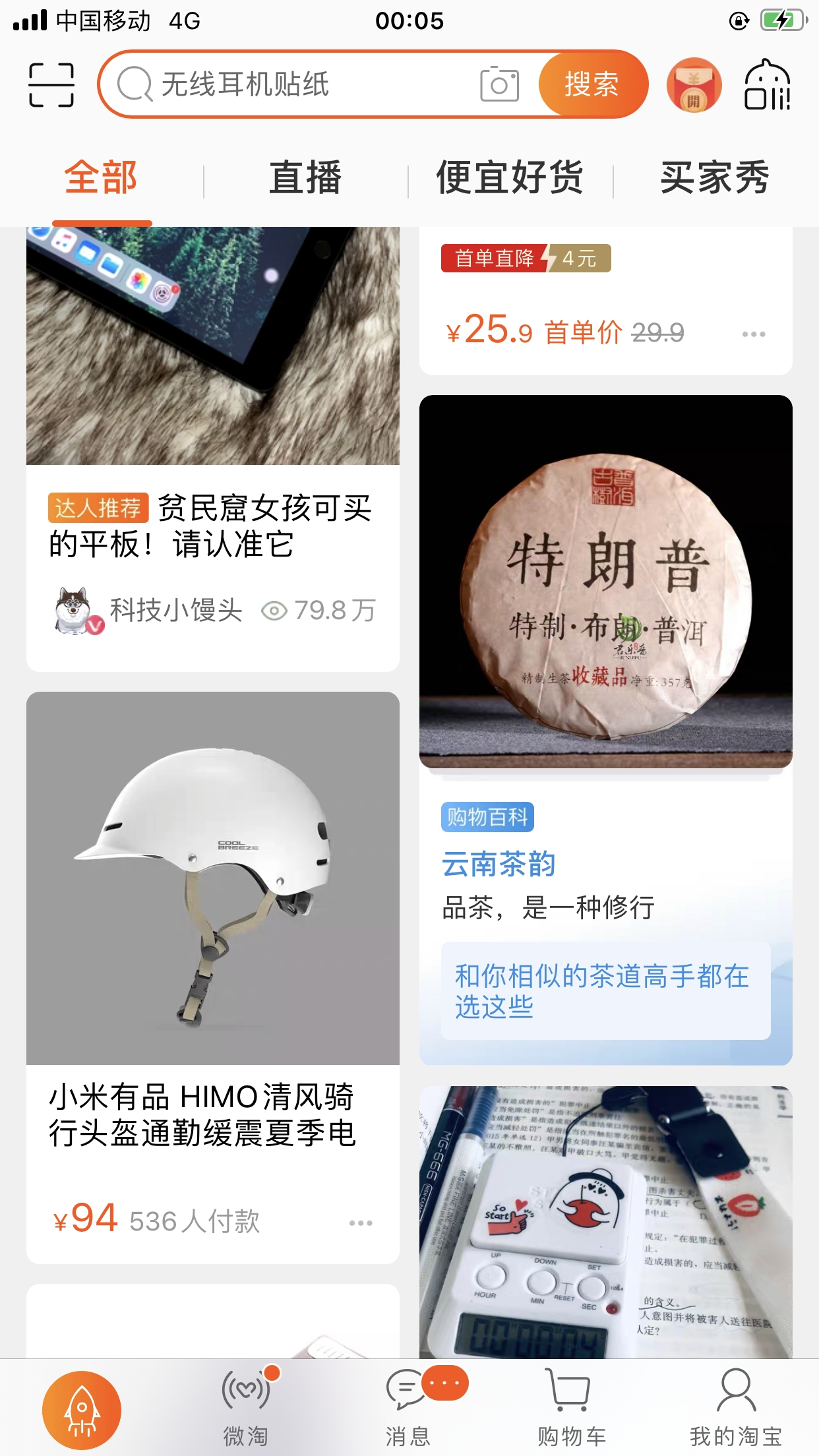Open the scan code icon
The height and width of the screenshot is (1456, 819).
(51, 85)
